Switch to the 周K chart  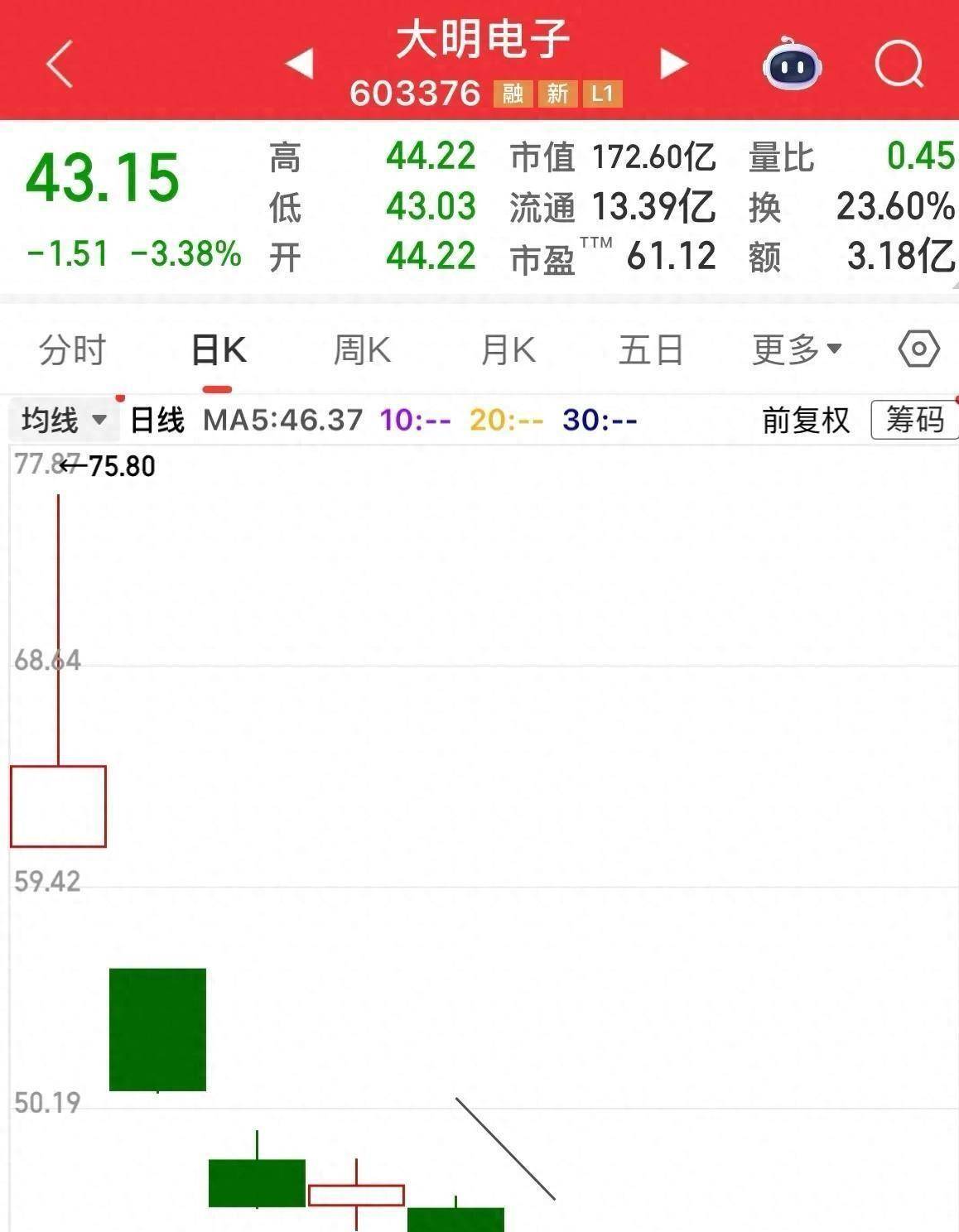point(362,349)
